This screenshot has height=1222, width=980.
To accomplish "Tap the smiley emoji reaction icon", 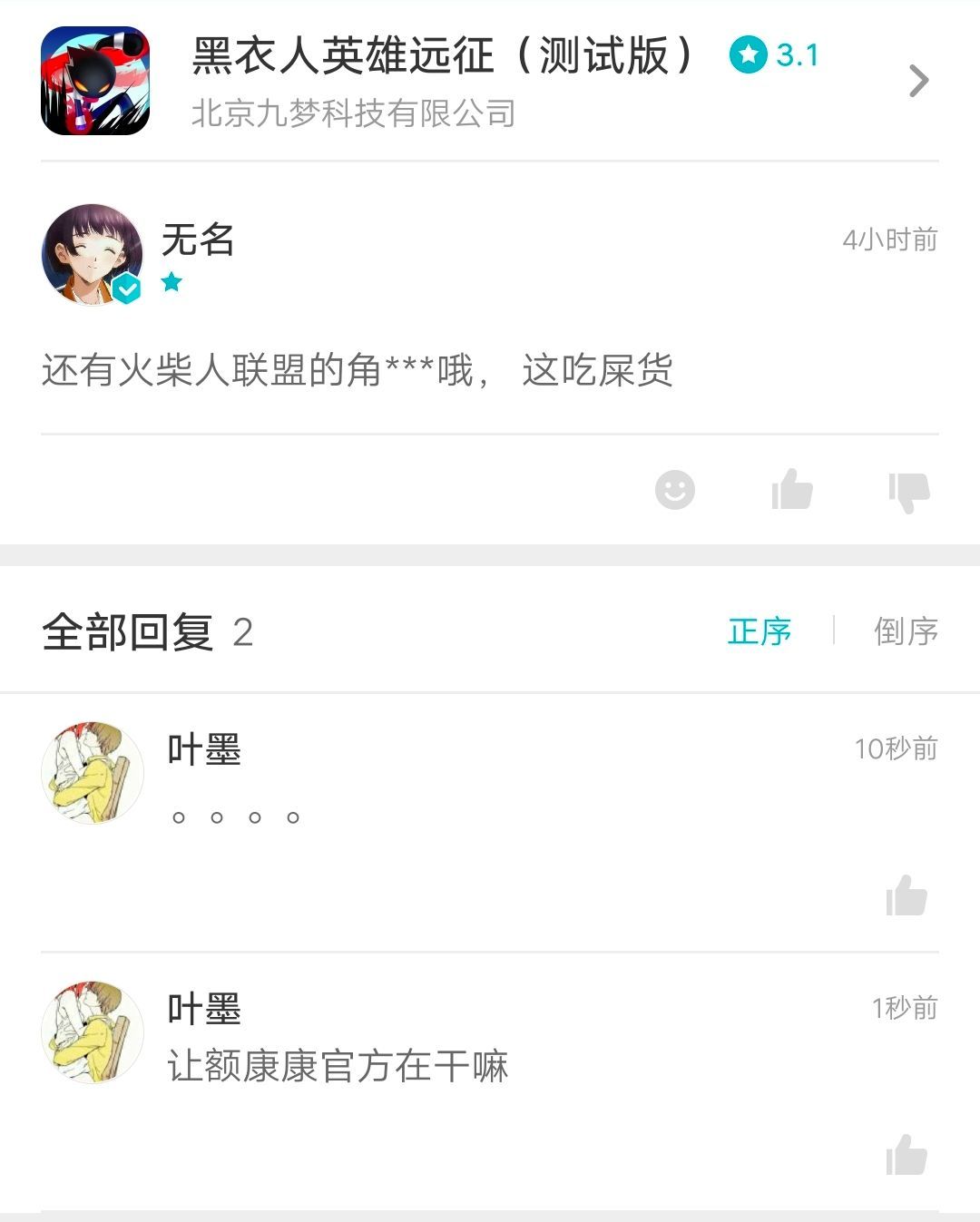I will point(674,490).
